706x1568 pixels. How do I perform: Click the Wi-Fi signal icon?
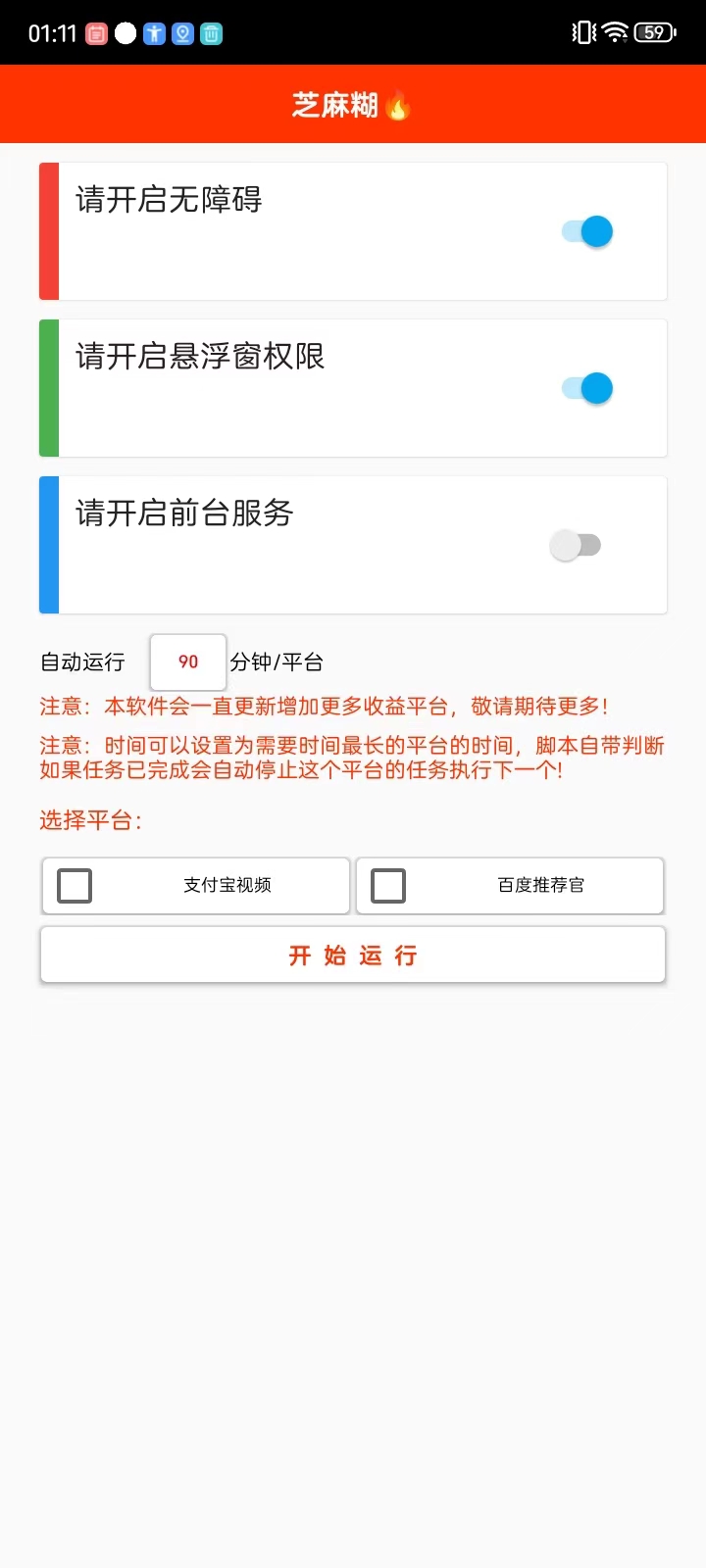coord(616,31)
